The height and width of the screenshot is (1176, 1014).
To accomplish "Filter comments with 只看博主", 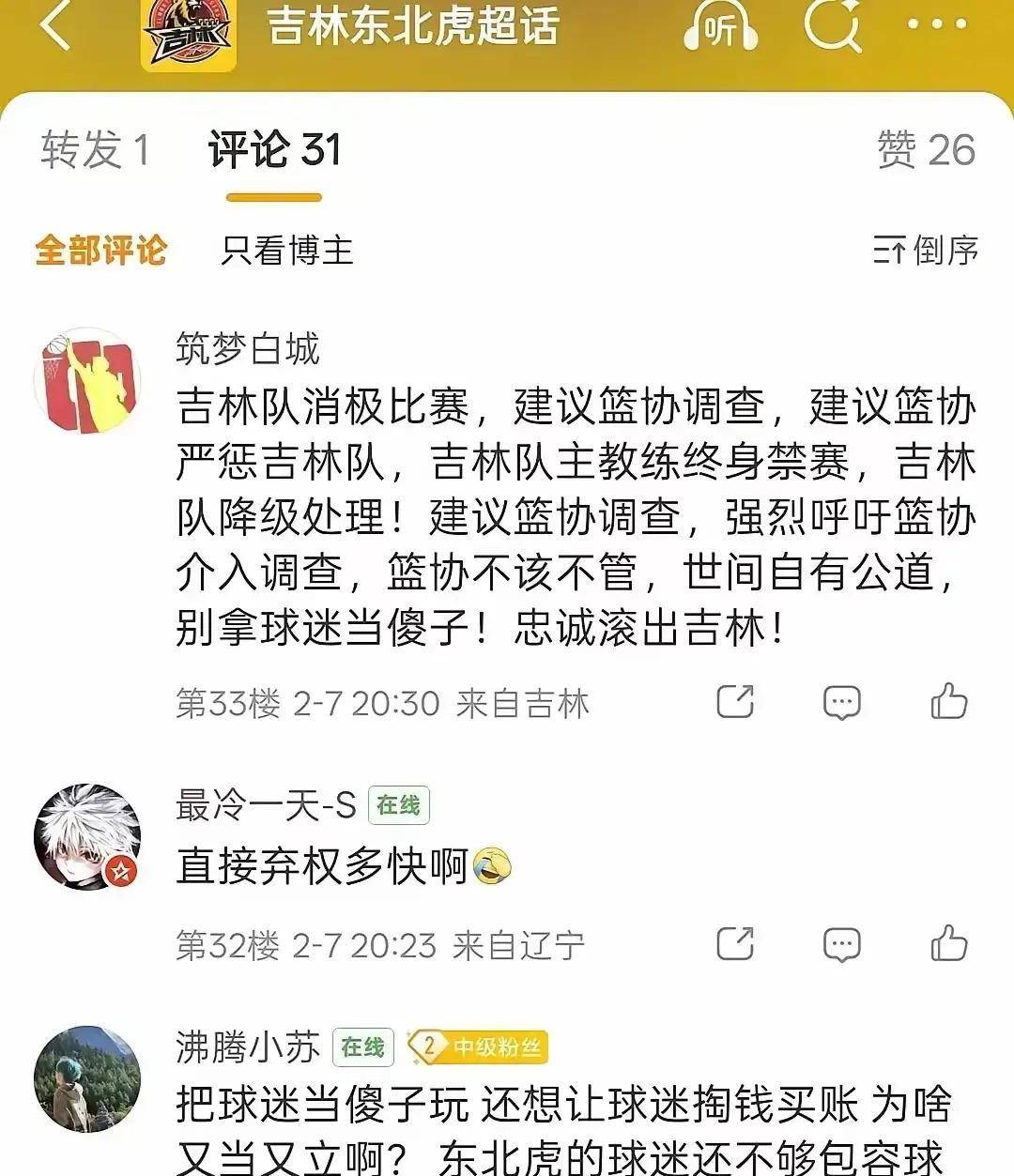I will pos(286,251).
